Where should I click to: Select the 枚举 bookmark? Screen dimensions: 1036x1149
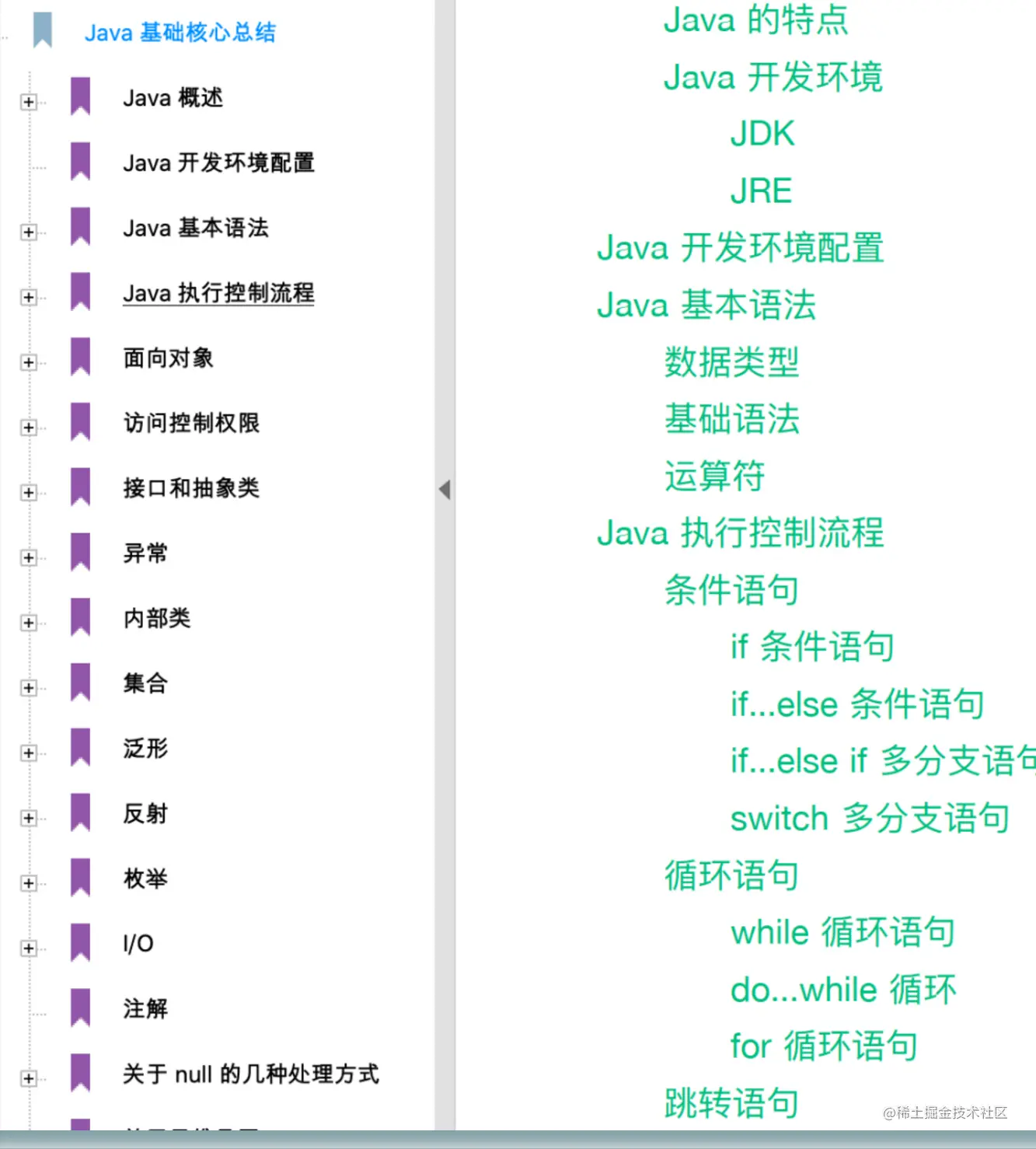point(145,878)
